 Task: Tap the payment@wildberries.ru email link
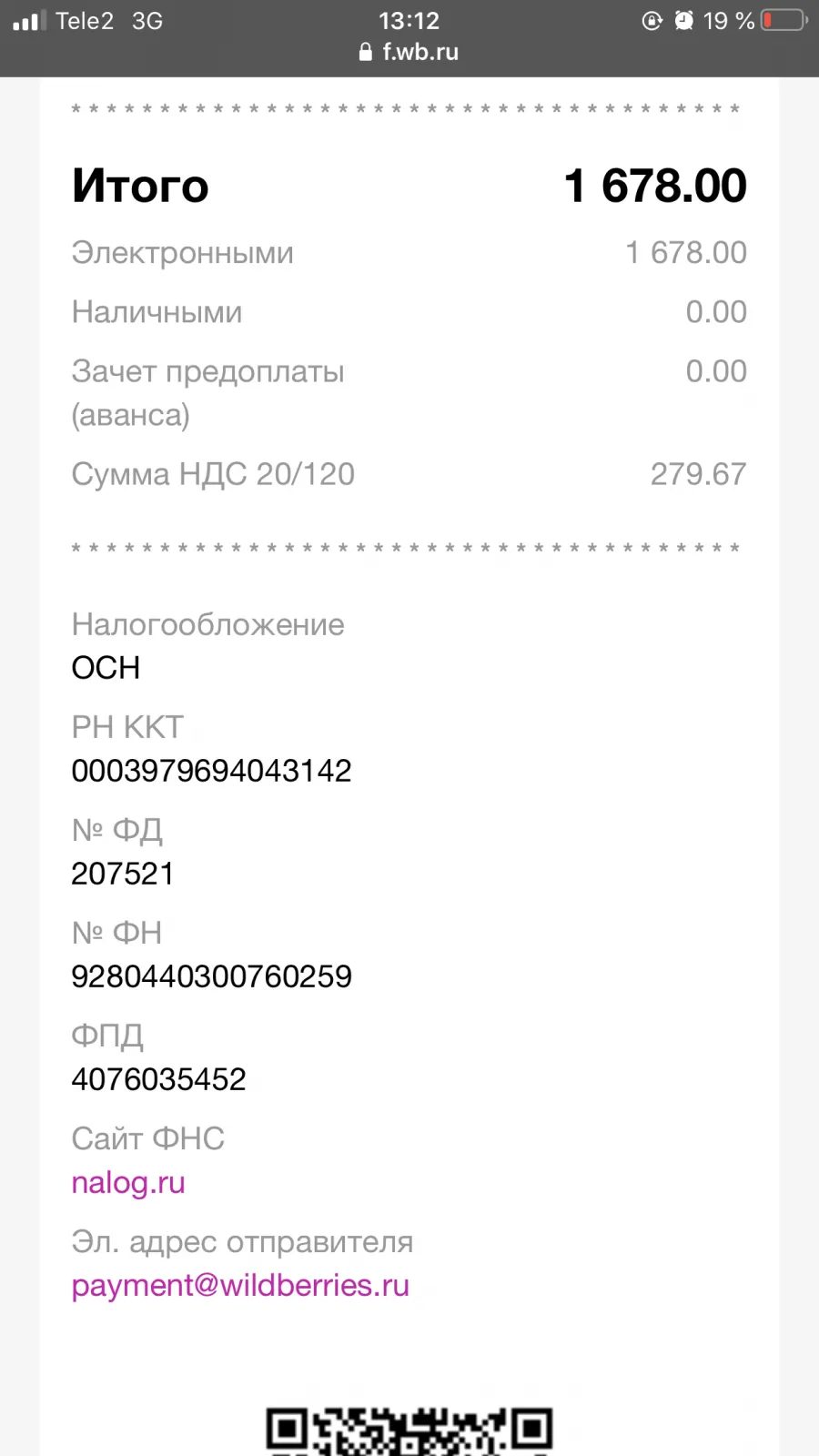pos(240,1285)
